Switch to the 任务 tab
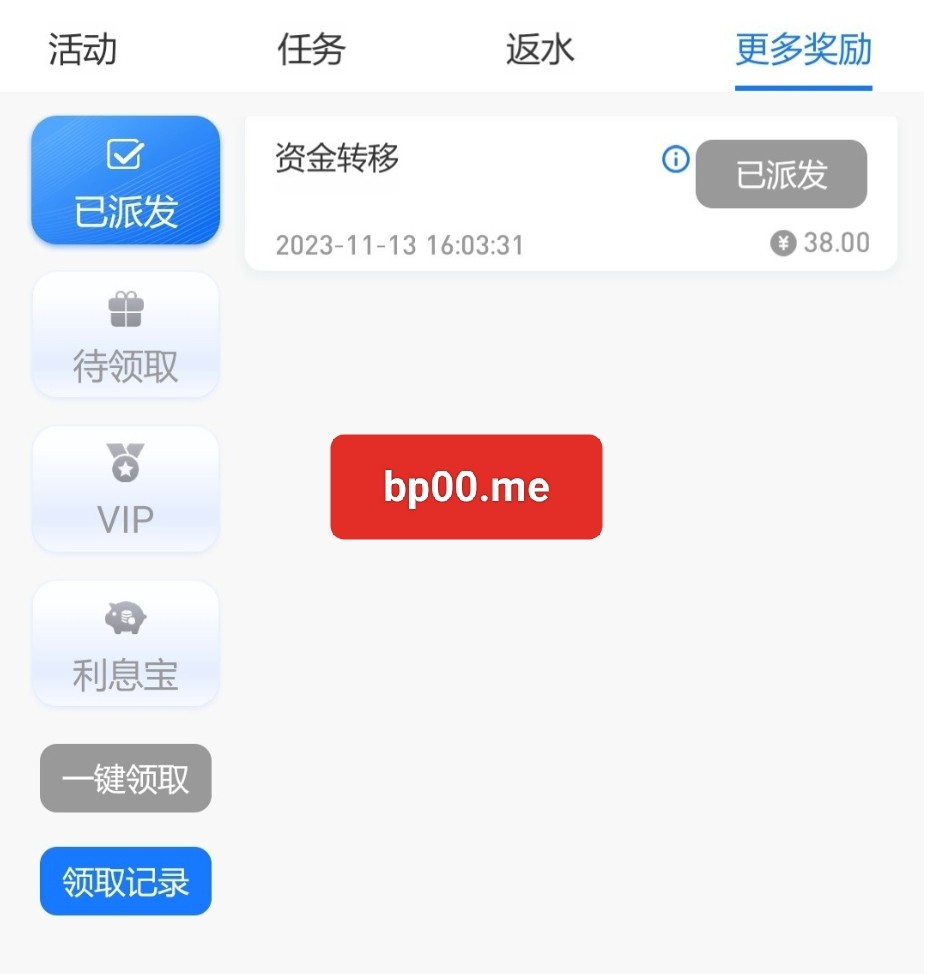This screenshot has width=933, height=974. pyautogui.click(x=311, y=49)
